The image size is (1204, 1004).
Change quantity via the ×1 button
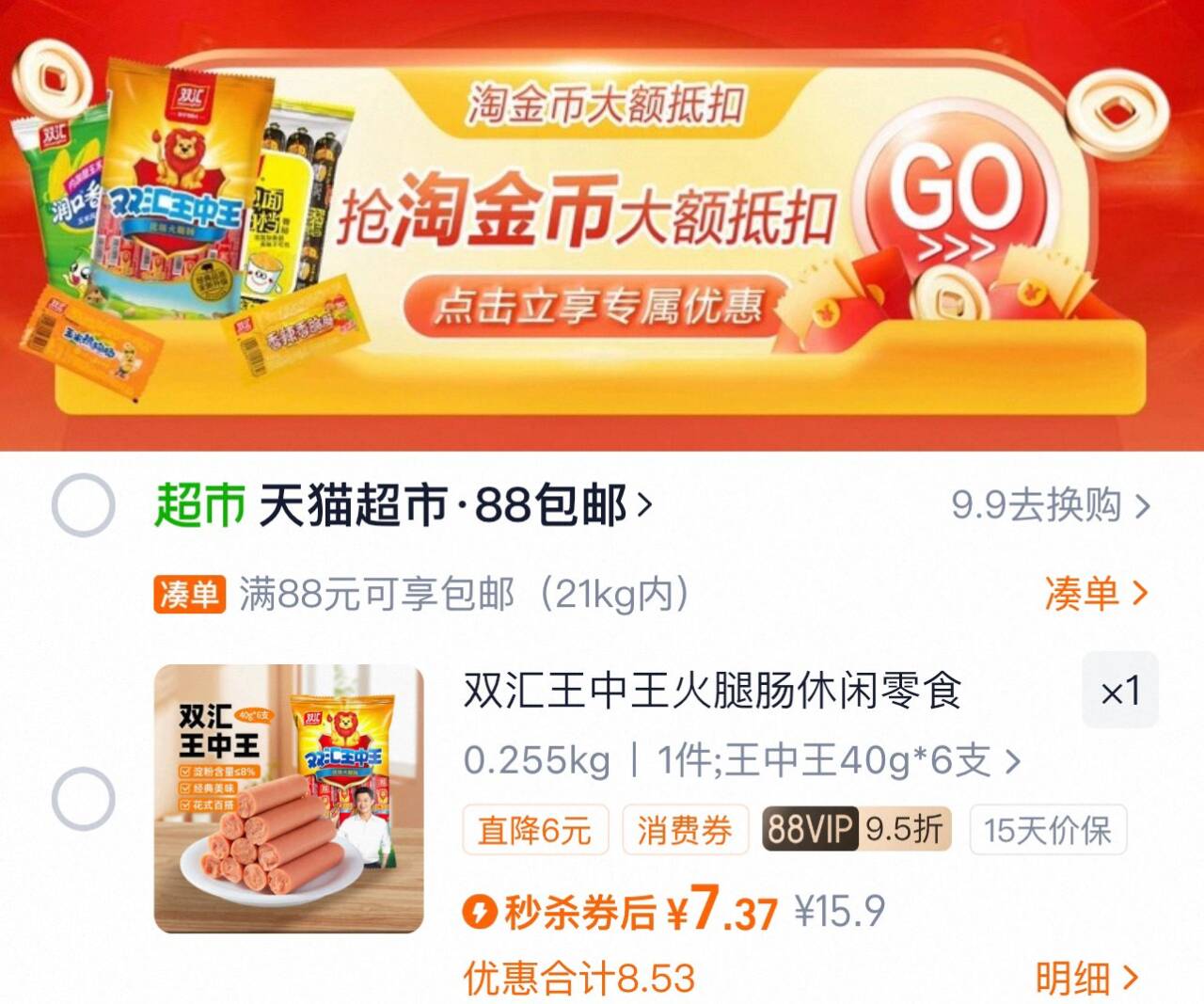point(1119,692)
